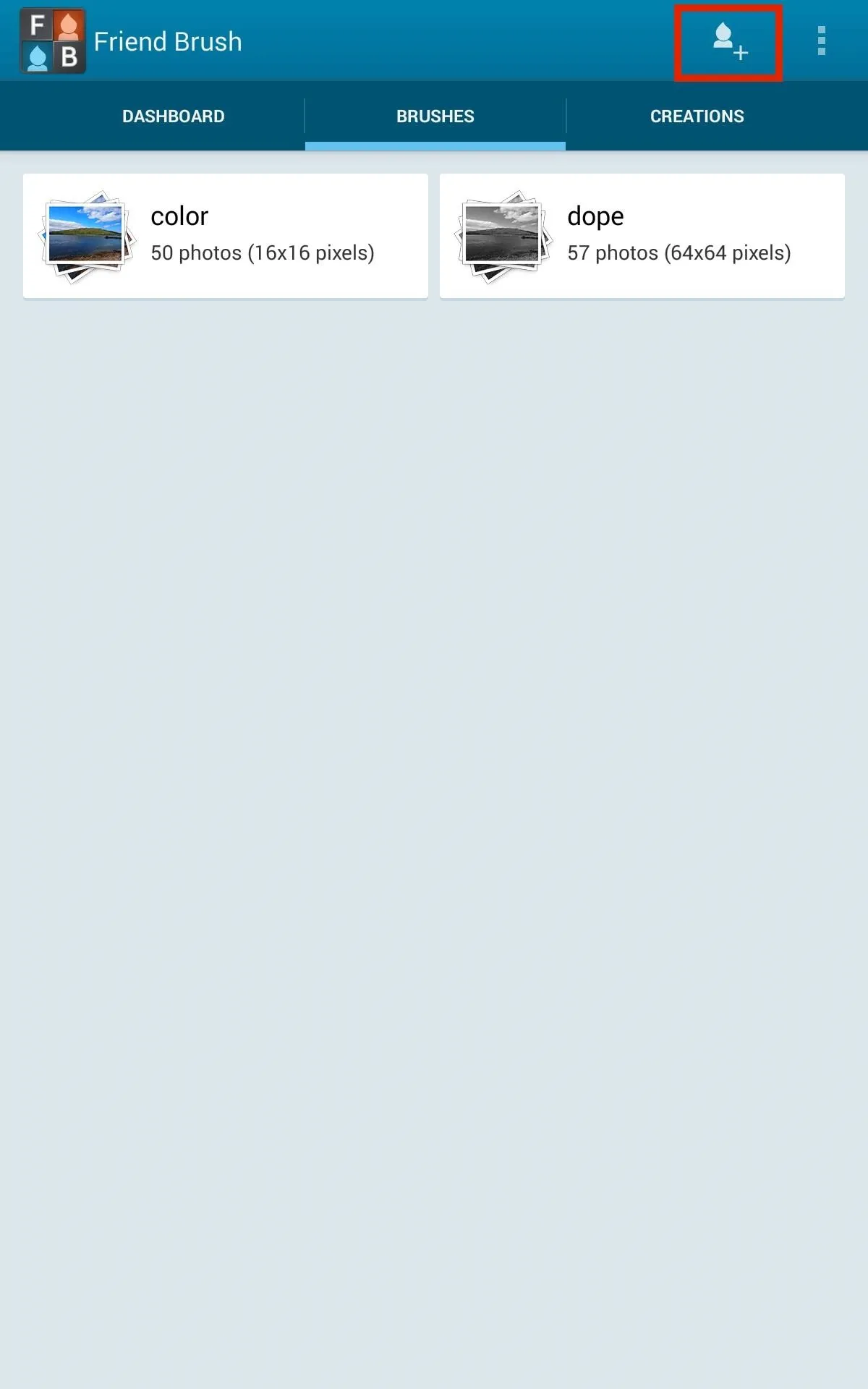Go to the Creations tab

[697, 116]
